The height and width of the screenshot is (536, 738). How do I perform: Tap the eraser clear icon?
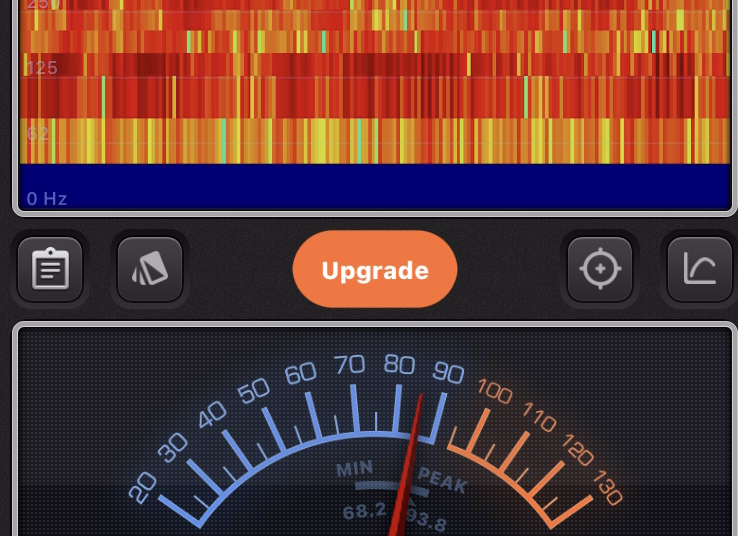point(150,270)
